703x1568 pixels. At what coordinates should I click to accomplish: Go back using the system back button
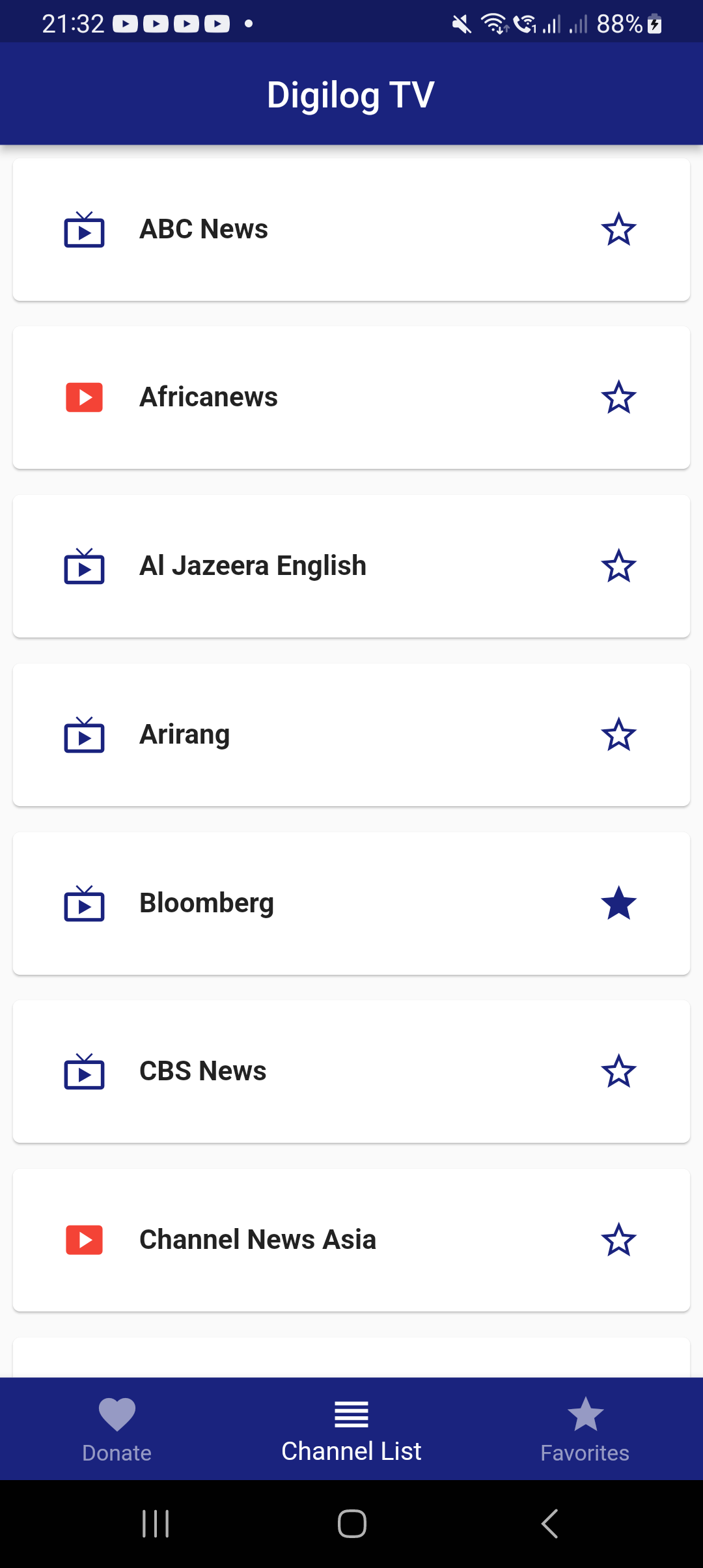pos(550,1524)
